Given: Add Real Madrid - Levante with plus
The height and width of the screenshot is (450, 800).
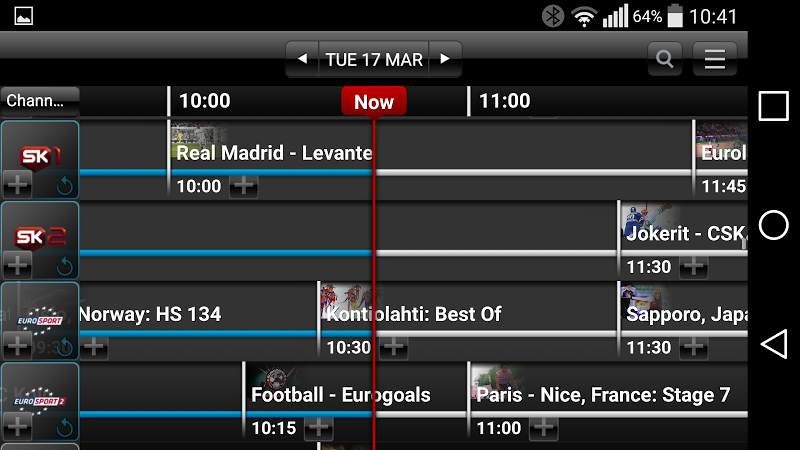Looking at the screenshot, I should (243, 186).
